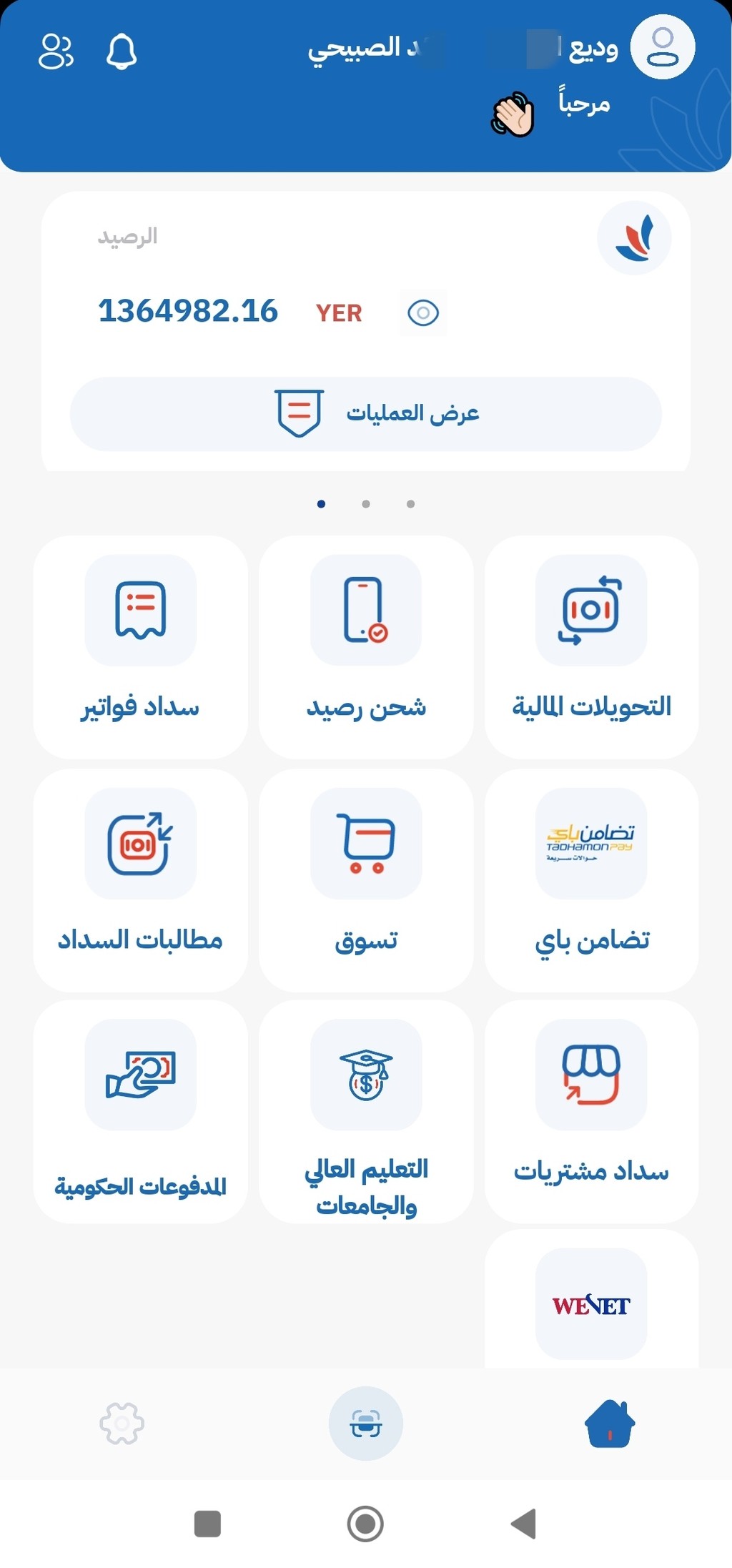Image resolution: width=732 pixels, height=1568 pixels.
Task: Switch to the home tab
Action: tap(610, 1423)
